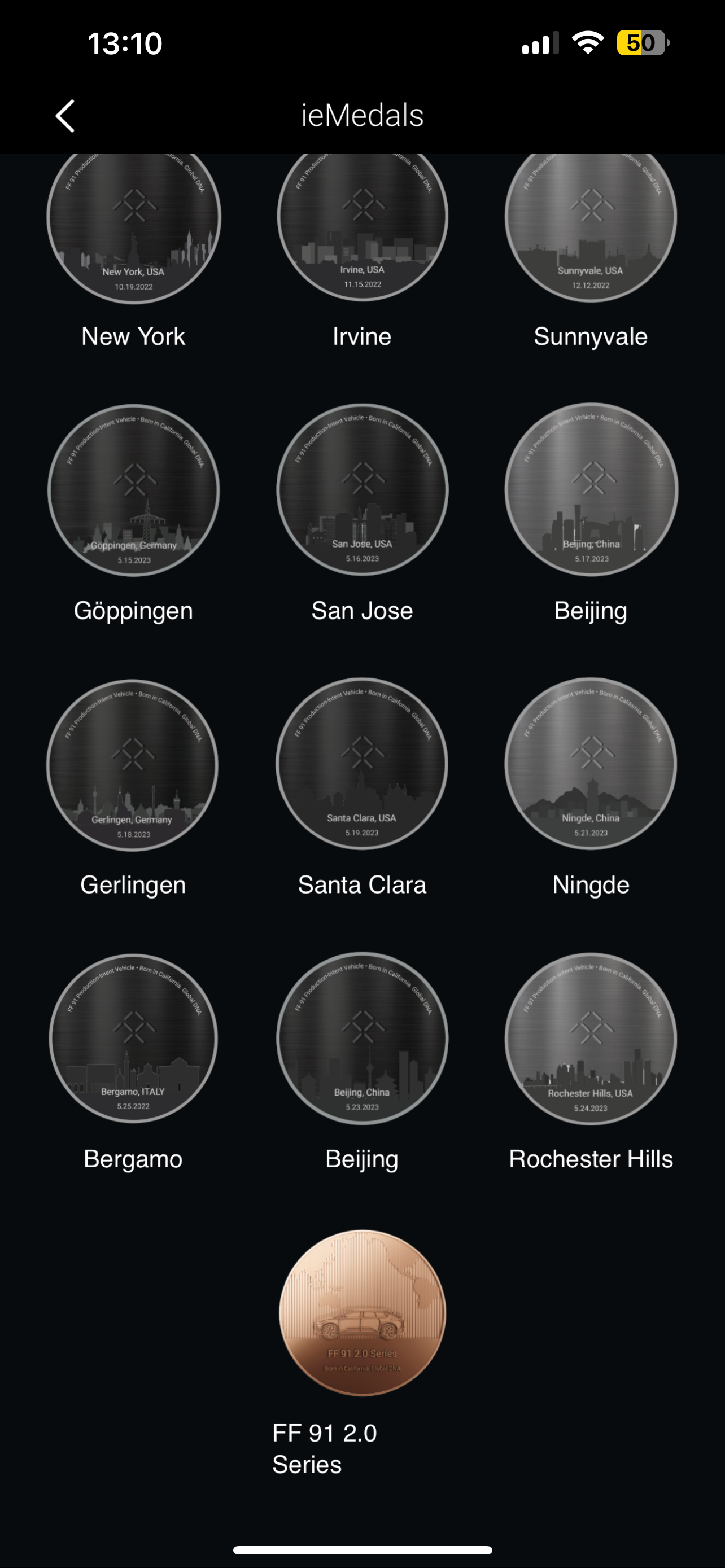Open the Ningde medal
The width and height of the screenshot is (725, 1568).
pos(591,763)
